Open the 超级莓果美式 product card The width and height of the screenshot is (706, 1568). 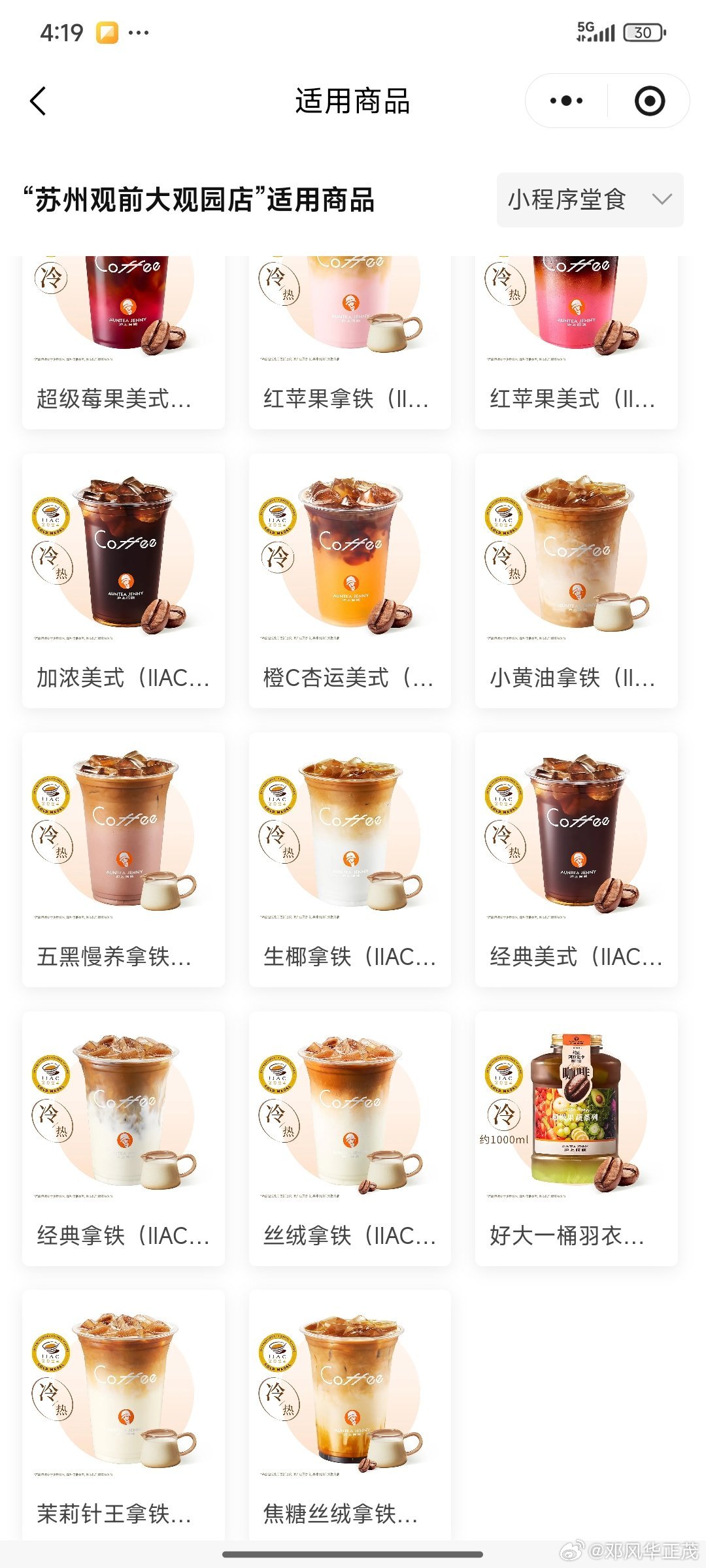tap(123, 343)
